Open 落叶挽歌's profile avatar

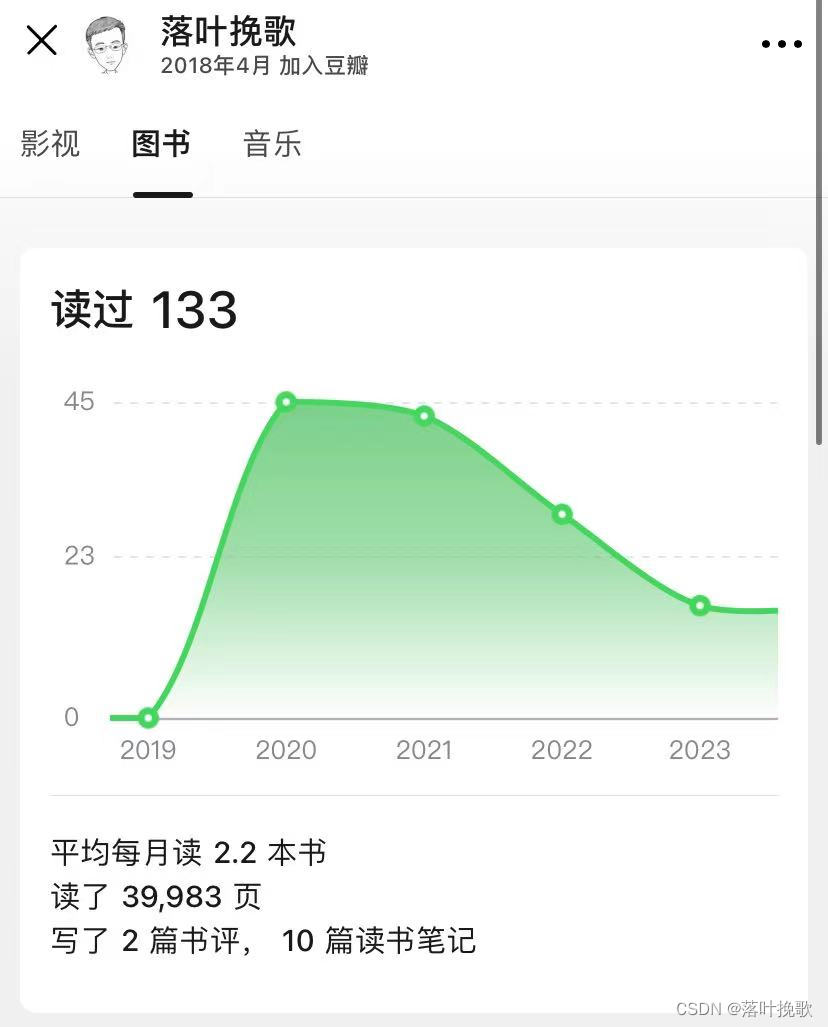pos(108,44)
